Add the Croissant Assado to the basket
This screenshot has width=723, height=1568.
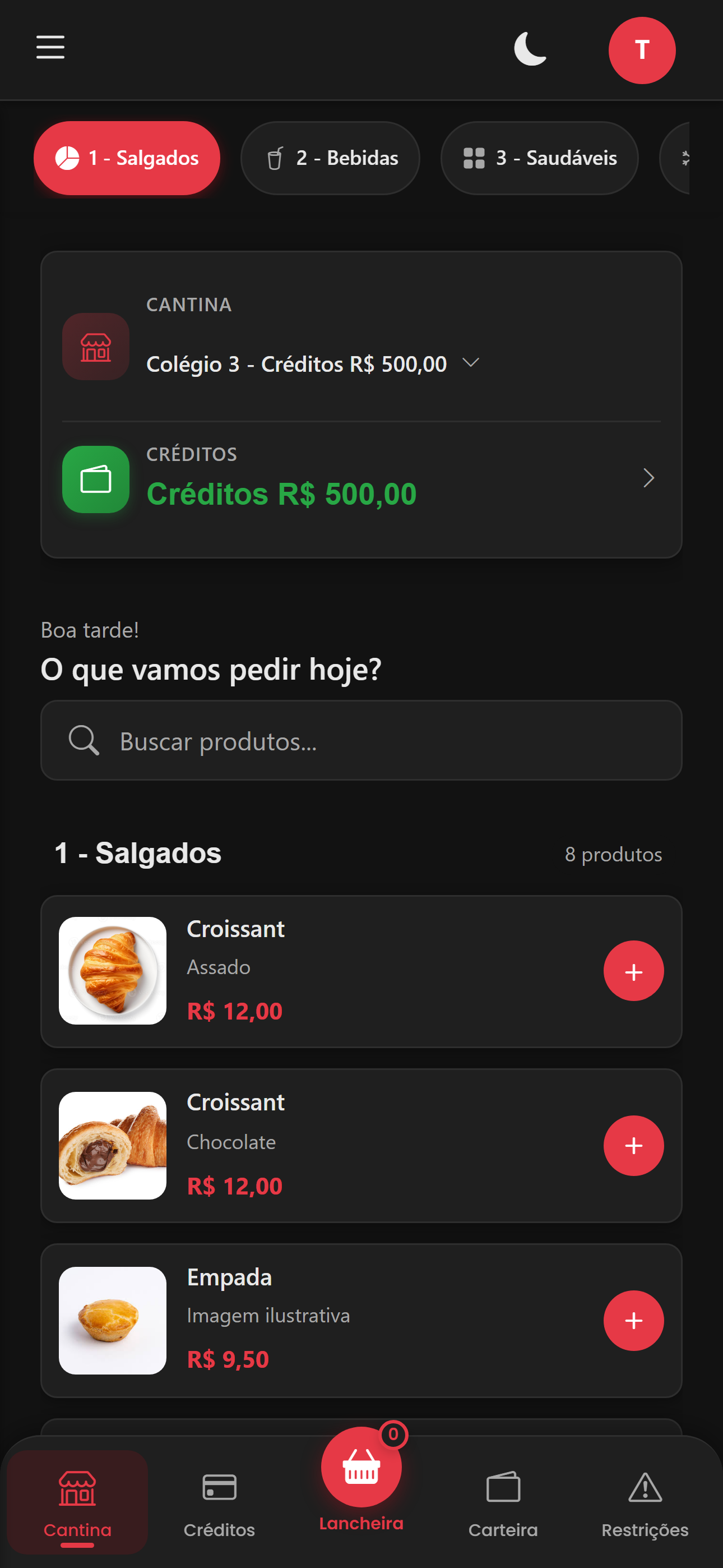[x=633, y=970]
